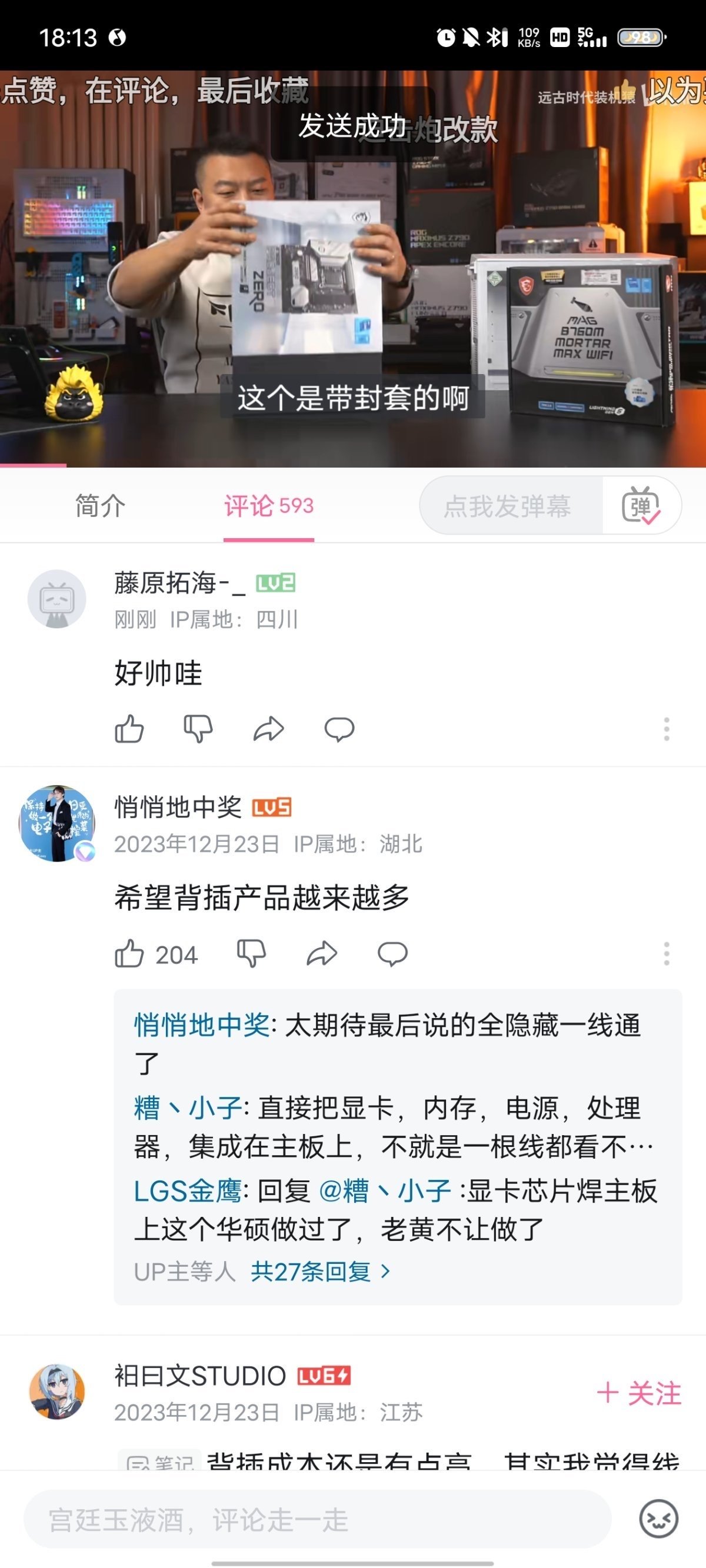Share 藤原拓海-_'s comment
Viewport: 706px width, 1568px height.
click(x=269, y=729)
